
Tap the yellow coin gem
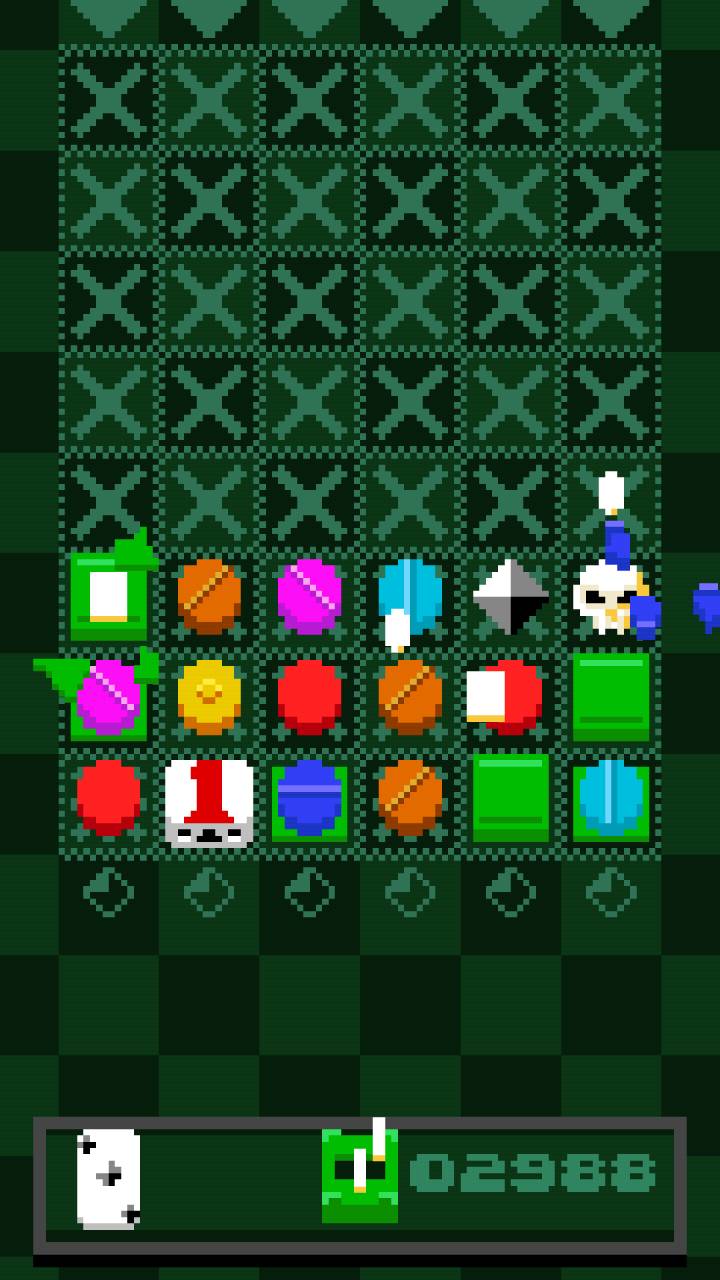tap(209, 696)
